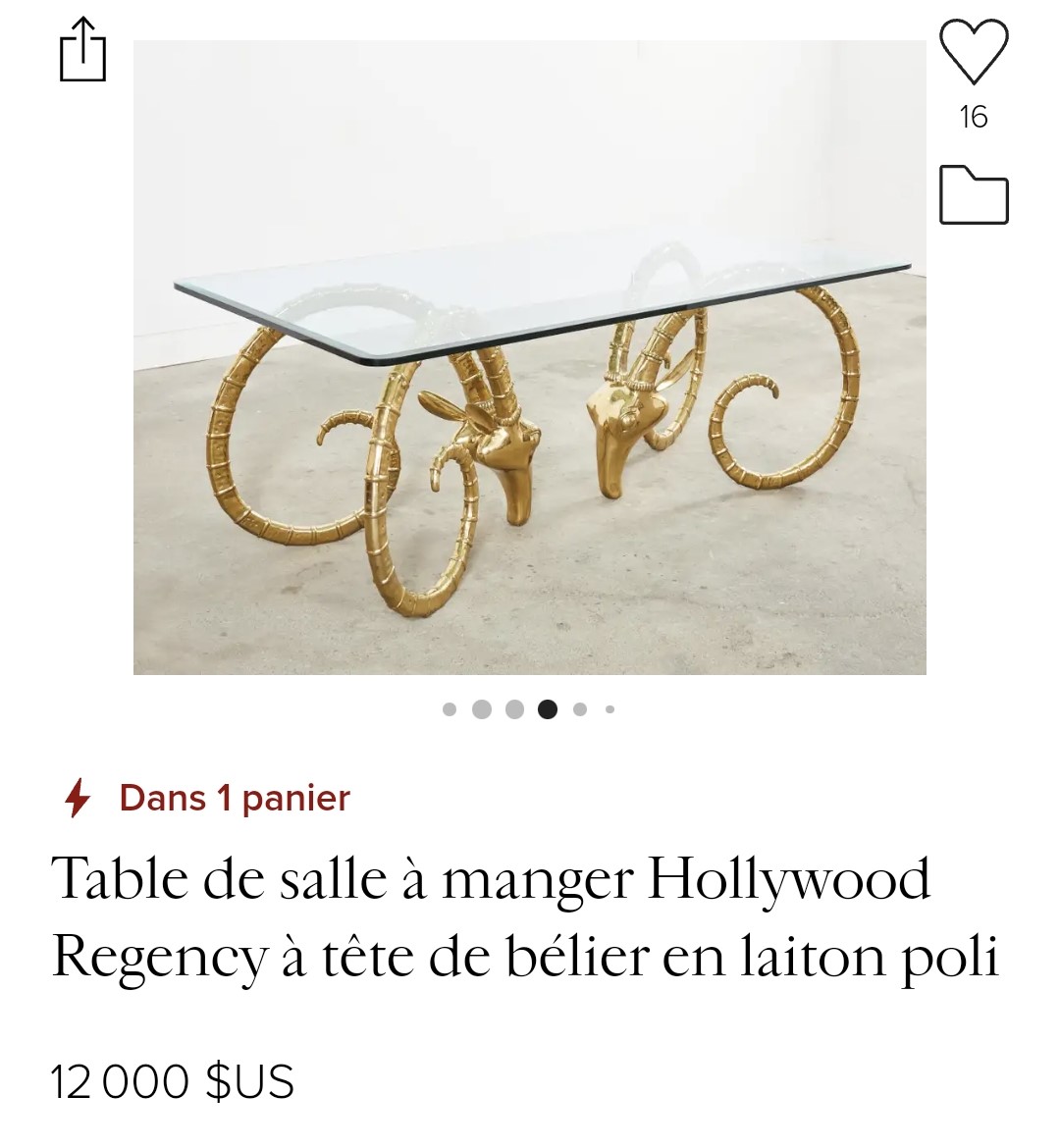Click the active fourth carousel dot
The width and height of the screenshot is (1060, 1148).
pos(547,708)
